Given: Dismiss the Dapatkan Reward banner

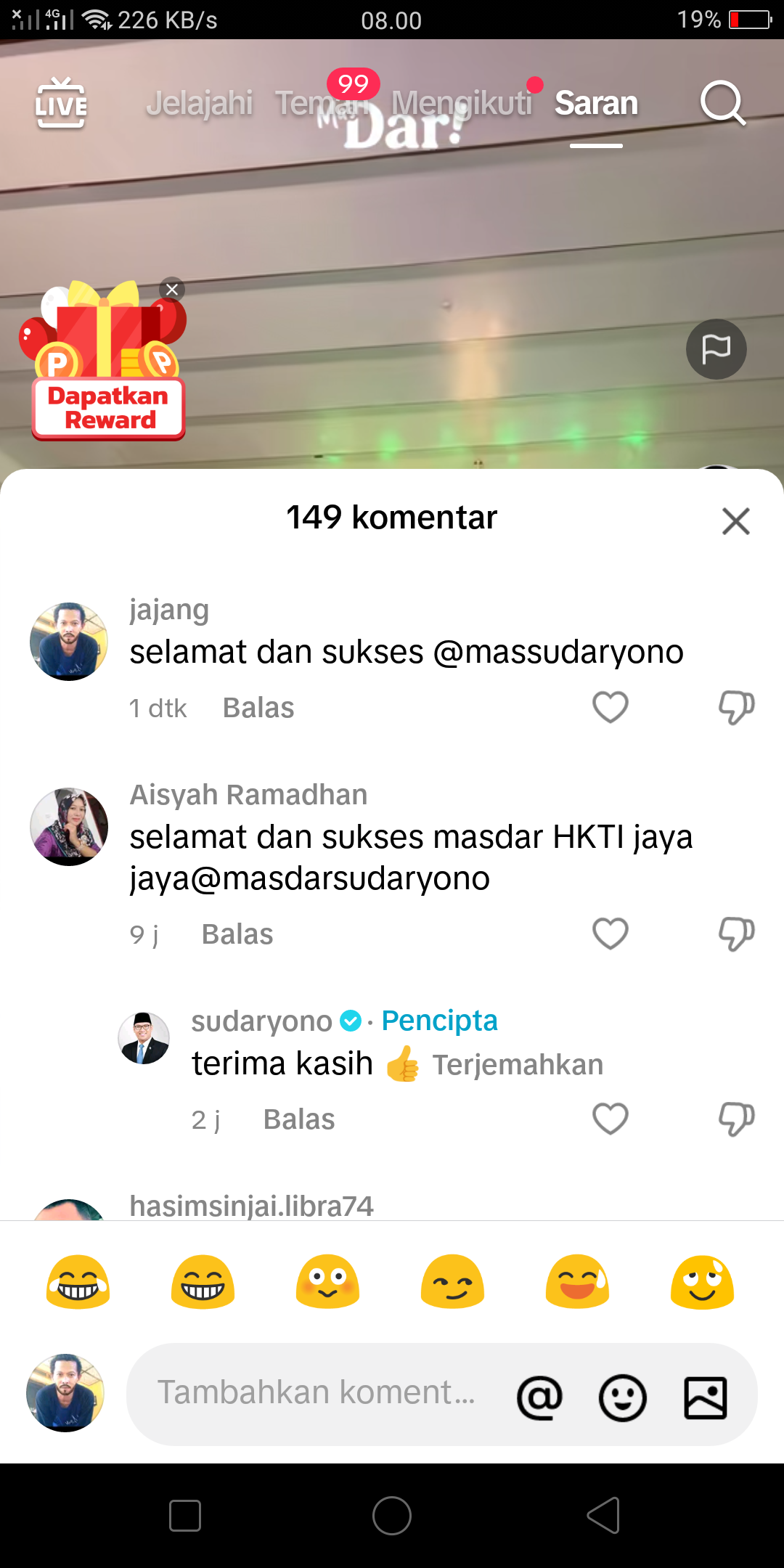Looking at the screenshot, I should [172, 290].
